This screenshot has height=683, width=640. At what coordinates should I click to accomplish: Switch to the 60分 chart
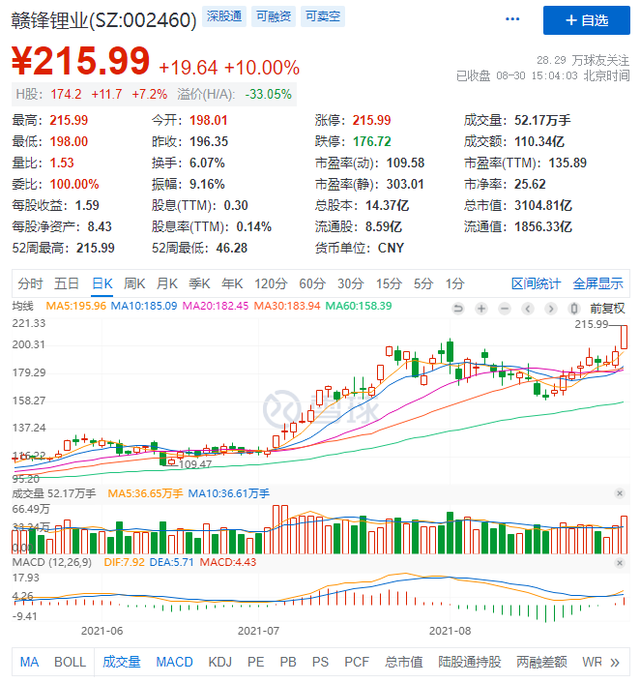[x=312, y=283]
